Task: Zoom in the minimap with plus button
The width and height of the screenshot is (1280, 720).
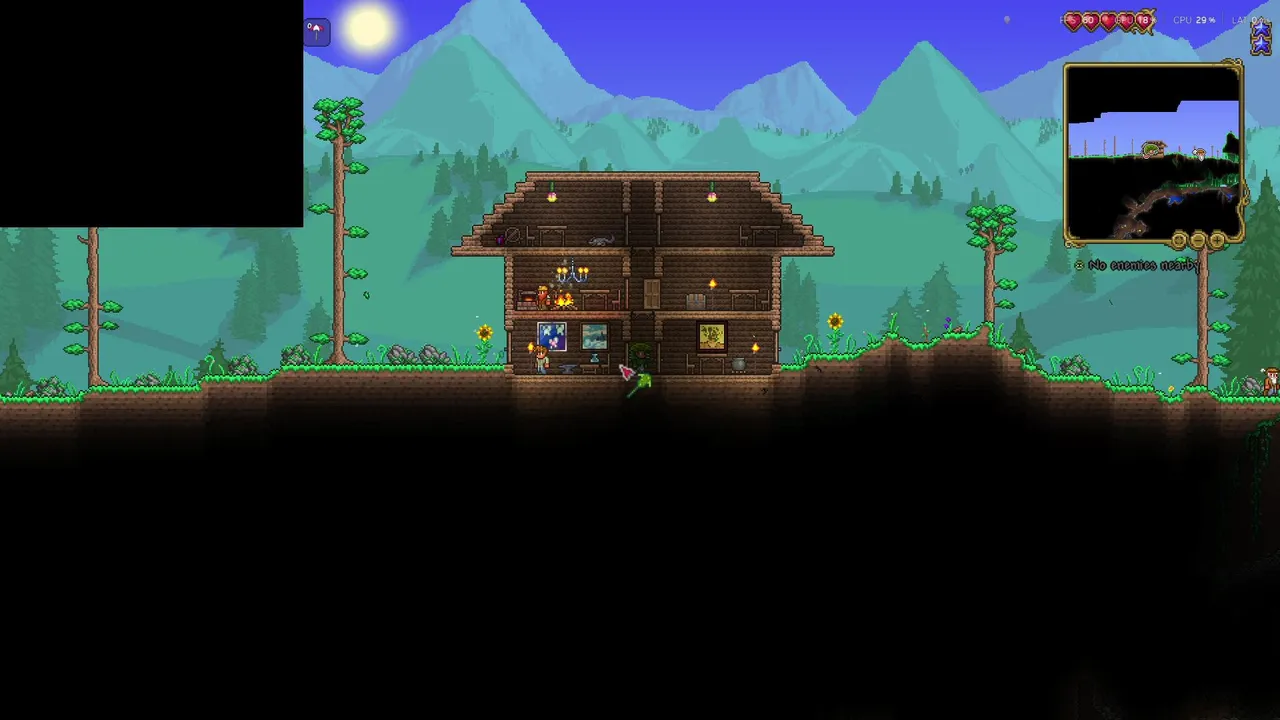Action: 1217,241
